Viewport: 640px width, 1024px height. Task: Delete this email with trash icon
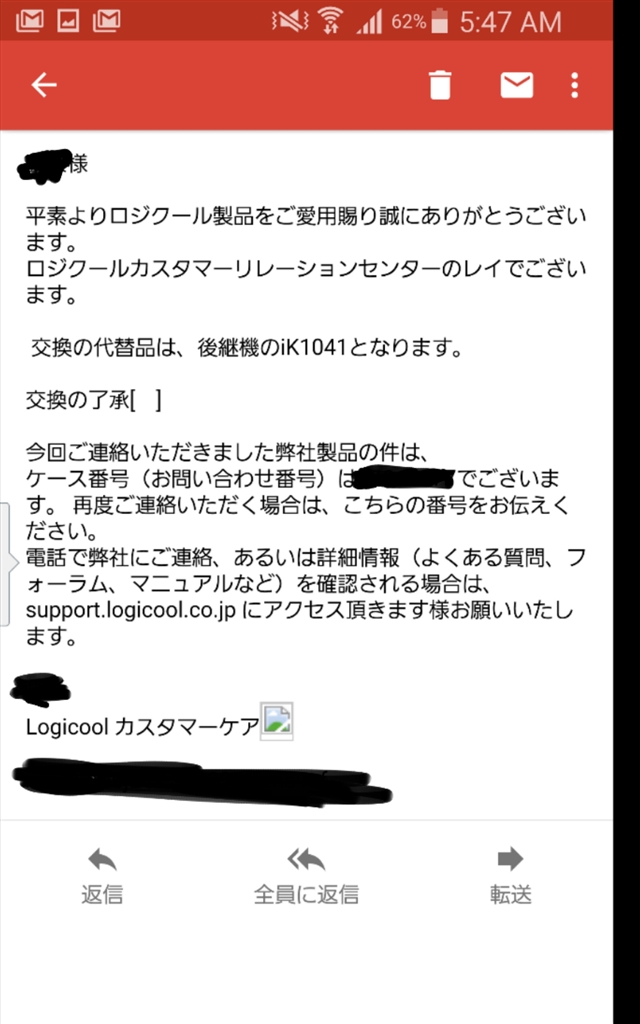pyautogui.click(x=440, y=86)
